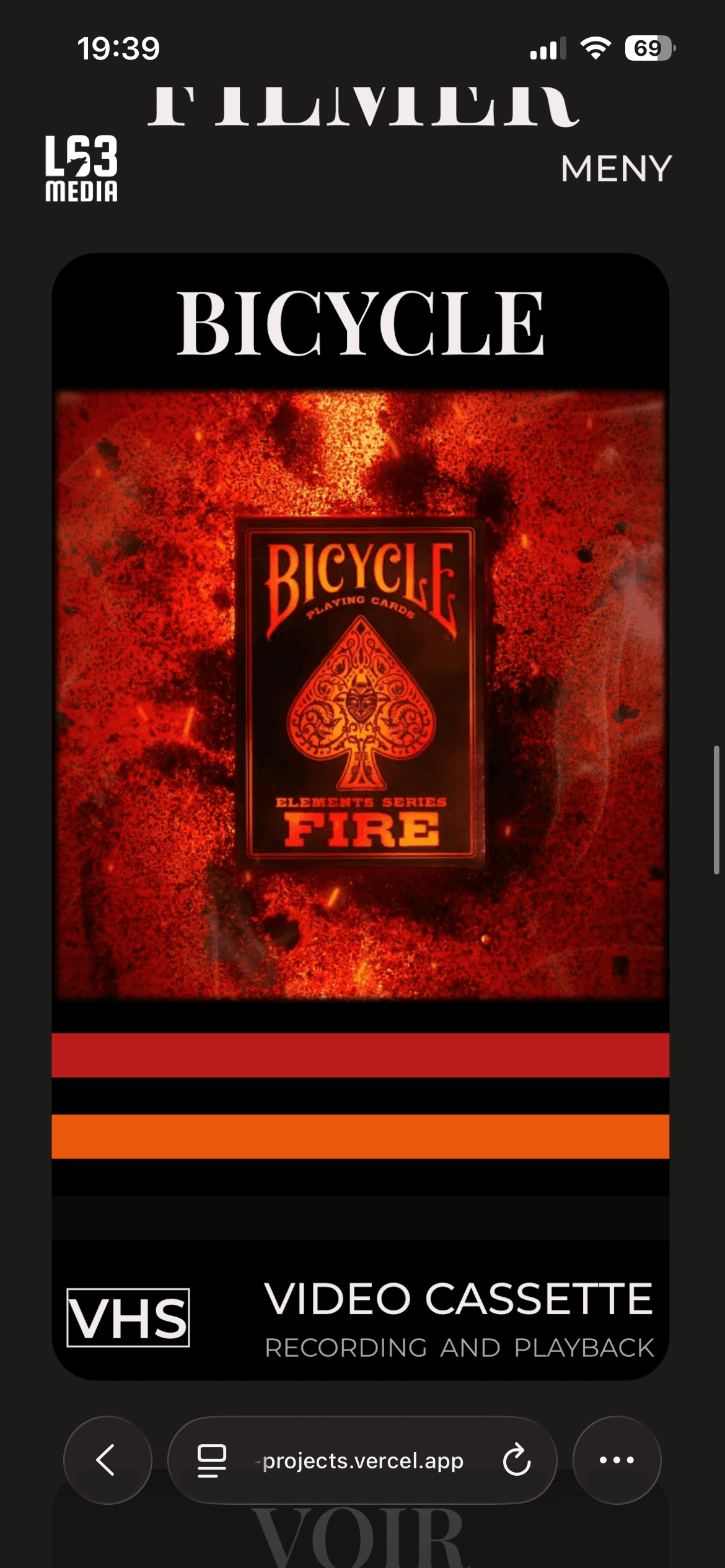Open the browser's more options menu
725x1568 pixels.
pyautogui.click(x=617, y=1460)
